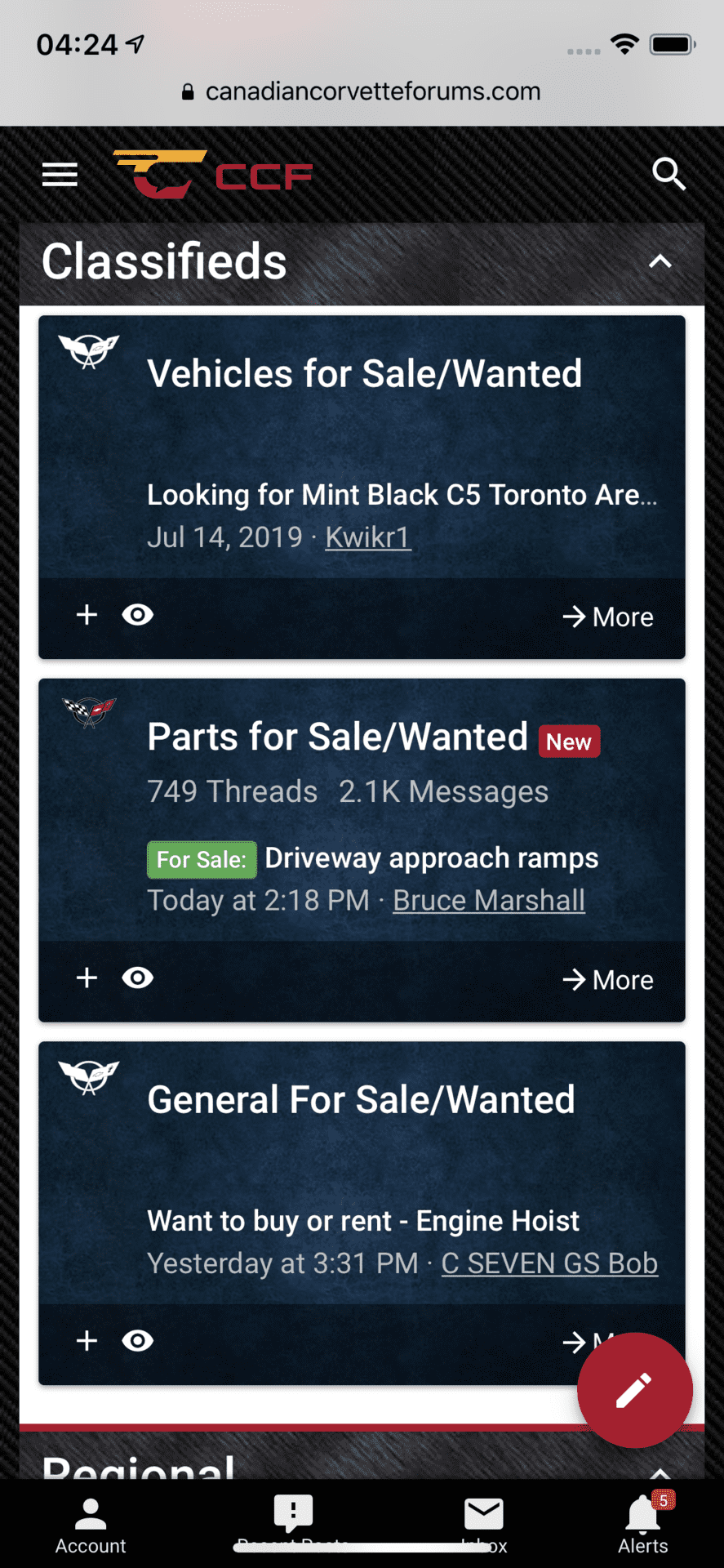724x1568 pixels.
Task: Check the Alerts bell tab
Action: (643, 1525)
